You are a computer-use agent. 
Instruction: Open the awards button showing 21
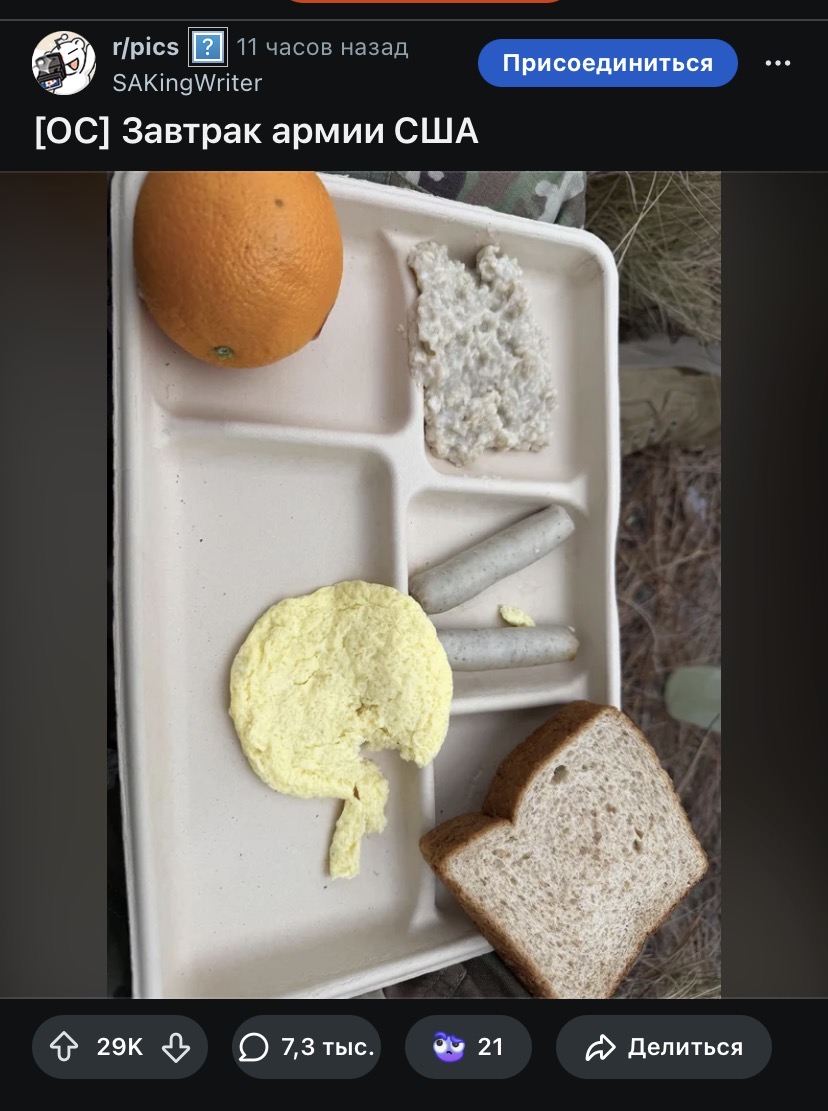(x=468, y=1047)
